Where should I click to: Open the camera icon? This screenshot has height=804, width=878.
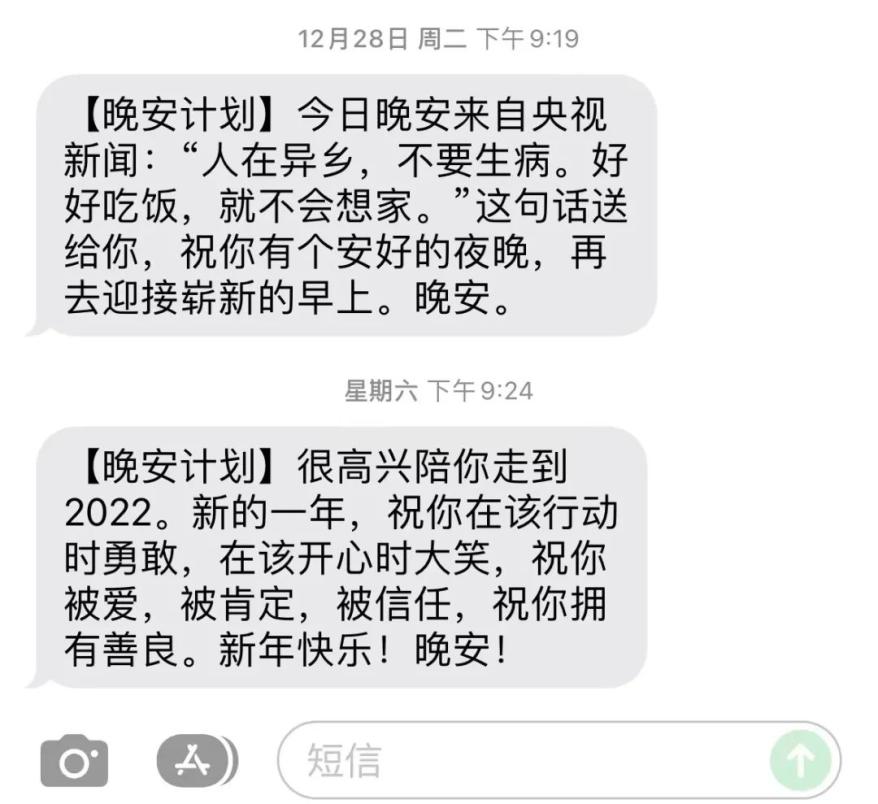(x=73, y=763)
